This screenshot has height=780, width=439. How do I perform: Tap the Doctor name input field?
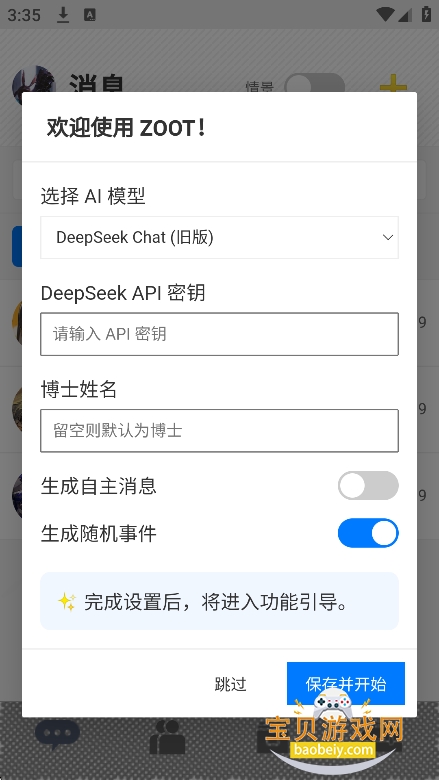tap(219, 430)
